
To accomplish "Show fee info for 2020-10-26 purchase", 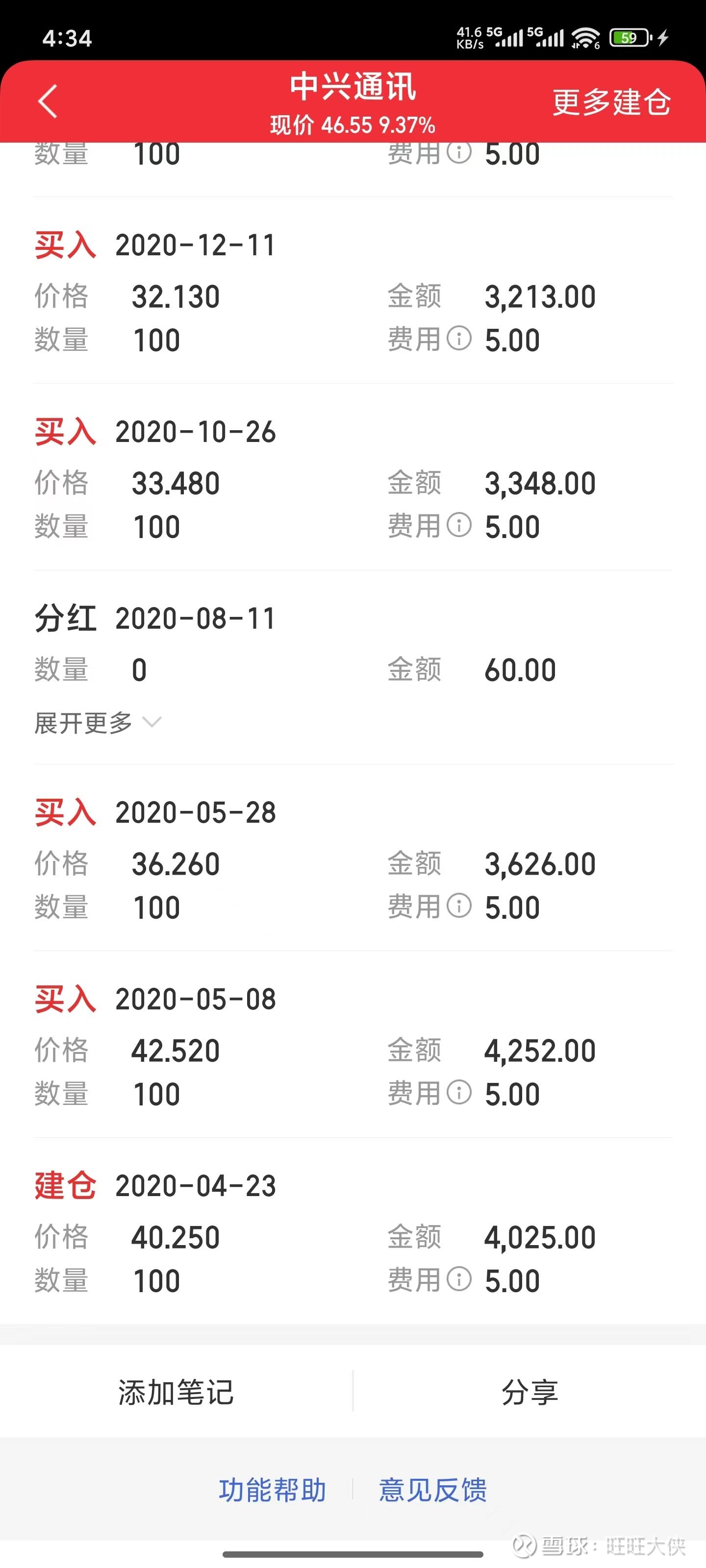I will coord(459,525).
